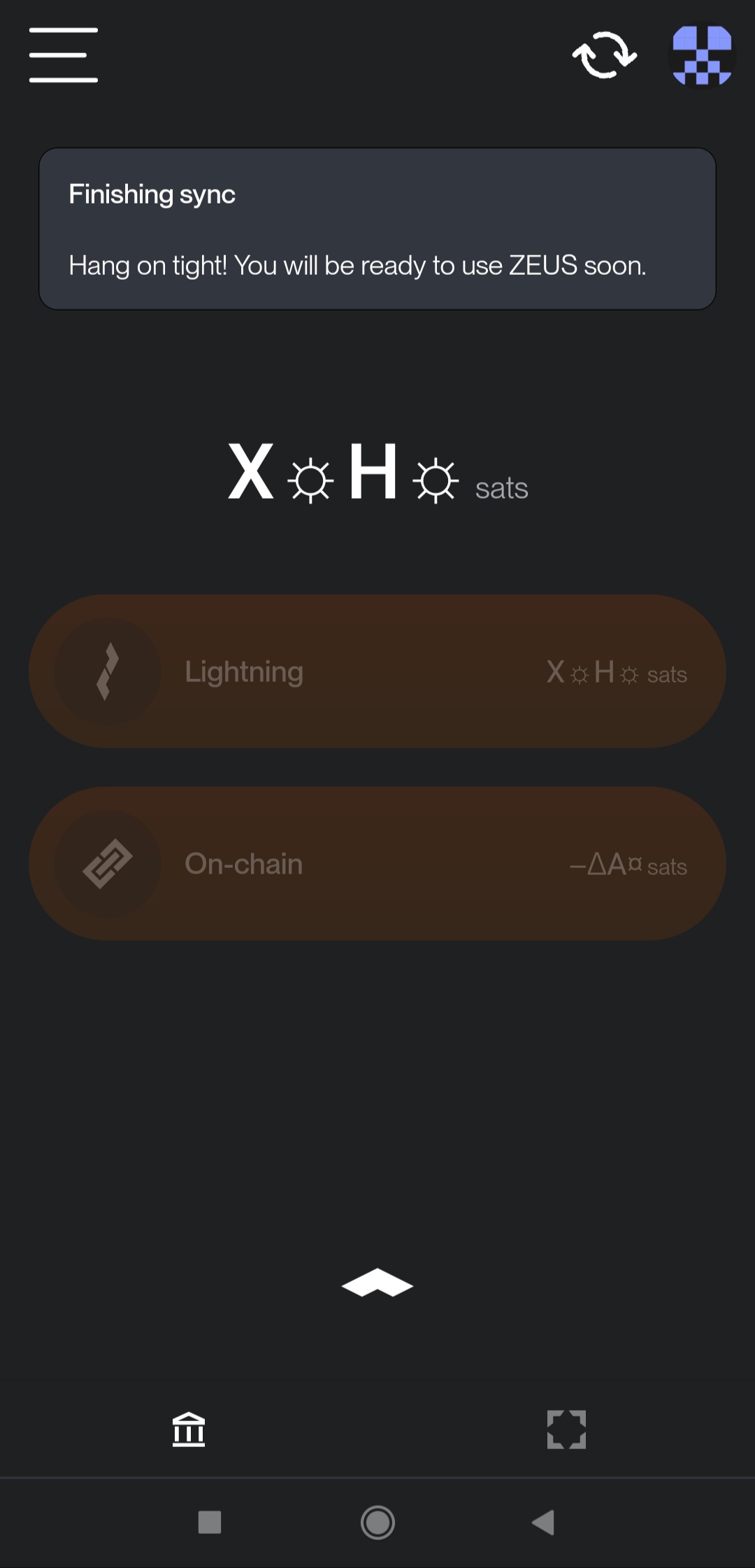Open the QR scanner from the bottom bar

click(x=566, y=1430)
